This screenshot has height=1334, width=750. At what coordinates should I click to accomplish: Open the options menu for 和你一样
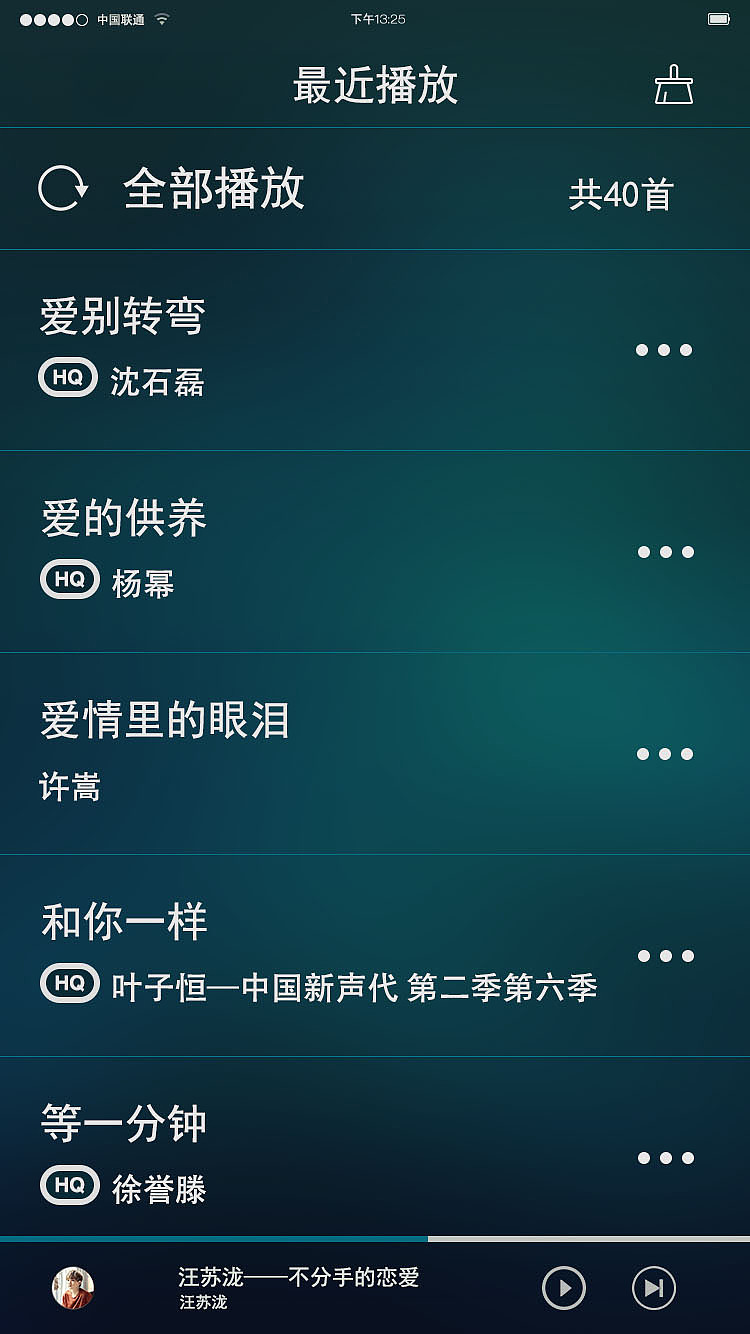(664, 955)
